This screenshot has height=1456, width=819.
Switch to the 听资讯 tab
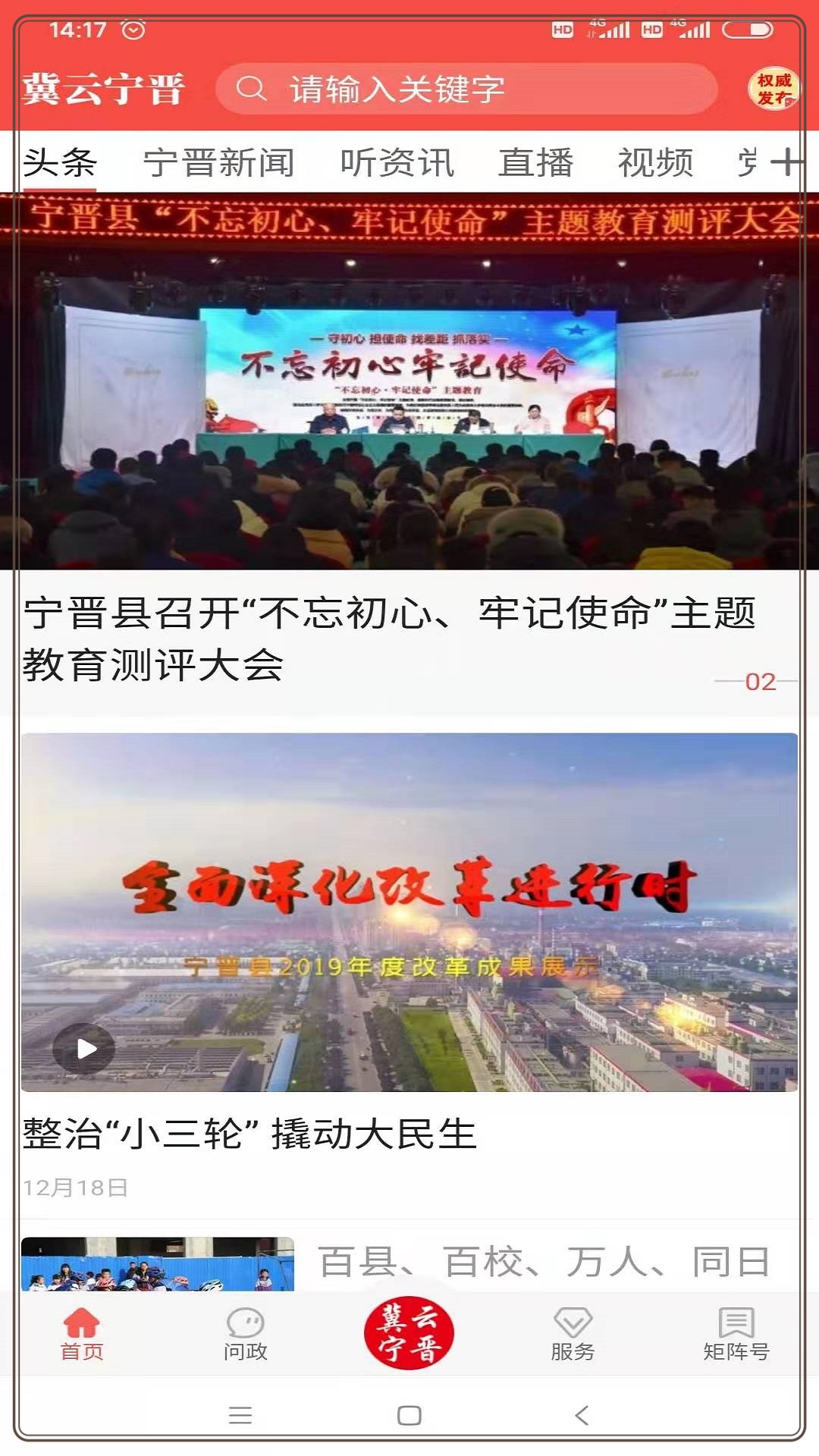tap(397, 163)
